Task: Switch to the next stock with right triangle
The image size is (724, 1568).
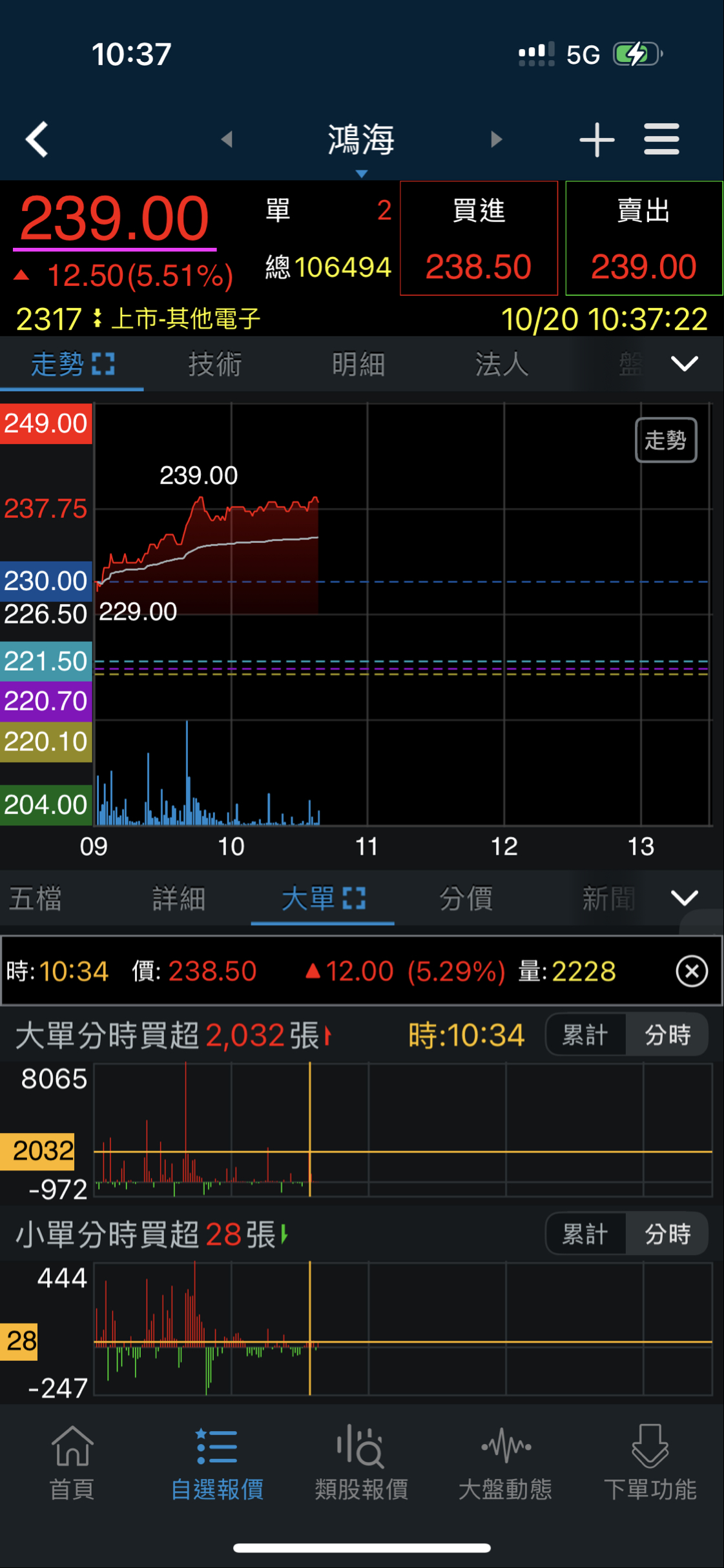Action: pos(496,139)
